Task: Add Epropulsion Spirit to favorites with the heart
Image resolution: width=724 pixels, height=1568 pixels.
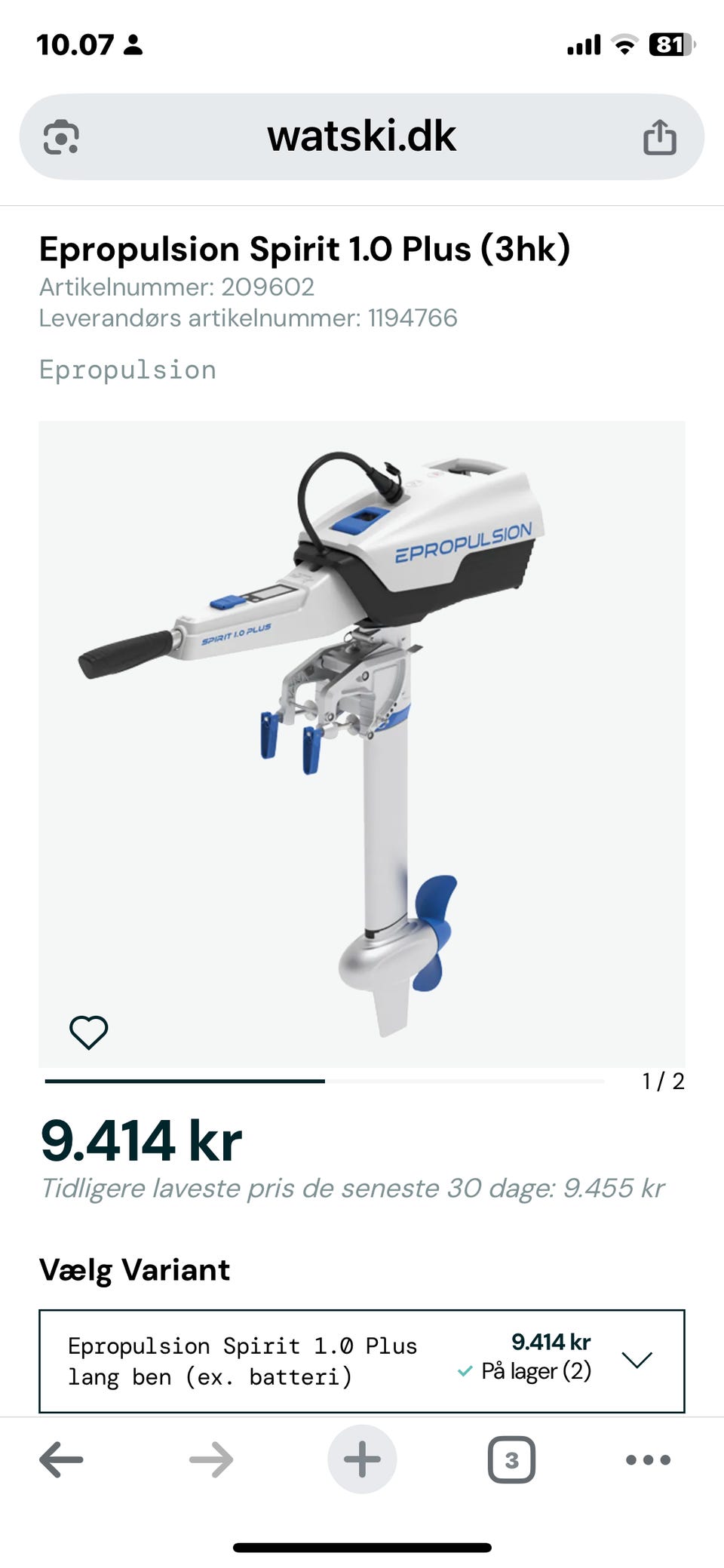Action: [x=89, y=1032]
